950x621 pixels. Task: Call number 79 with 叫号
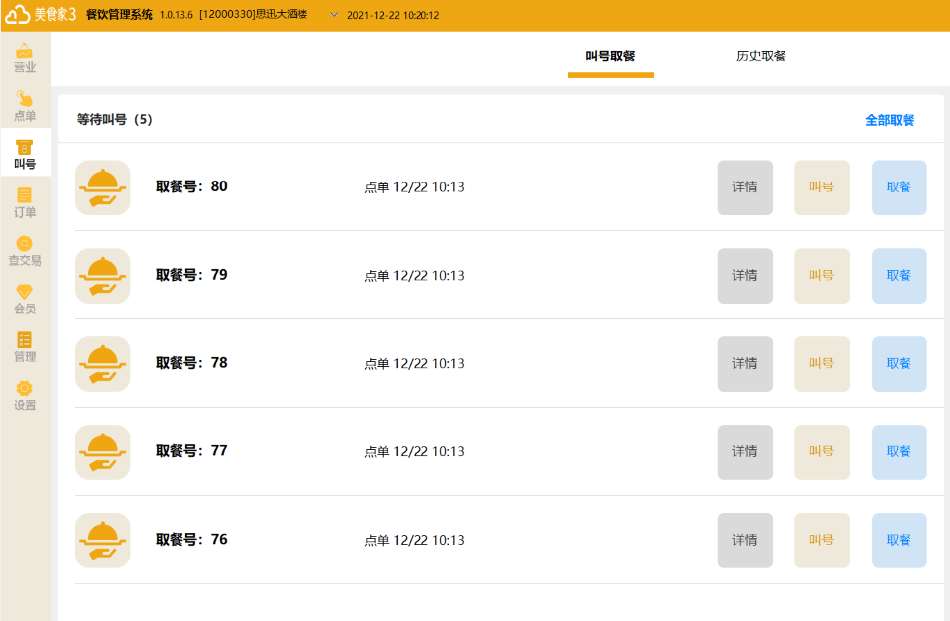pyautogui.click(x=822, y=275)
